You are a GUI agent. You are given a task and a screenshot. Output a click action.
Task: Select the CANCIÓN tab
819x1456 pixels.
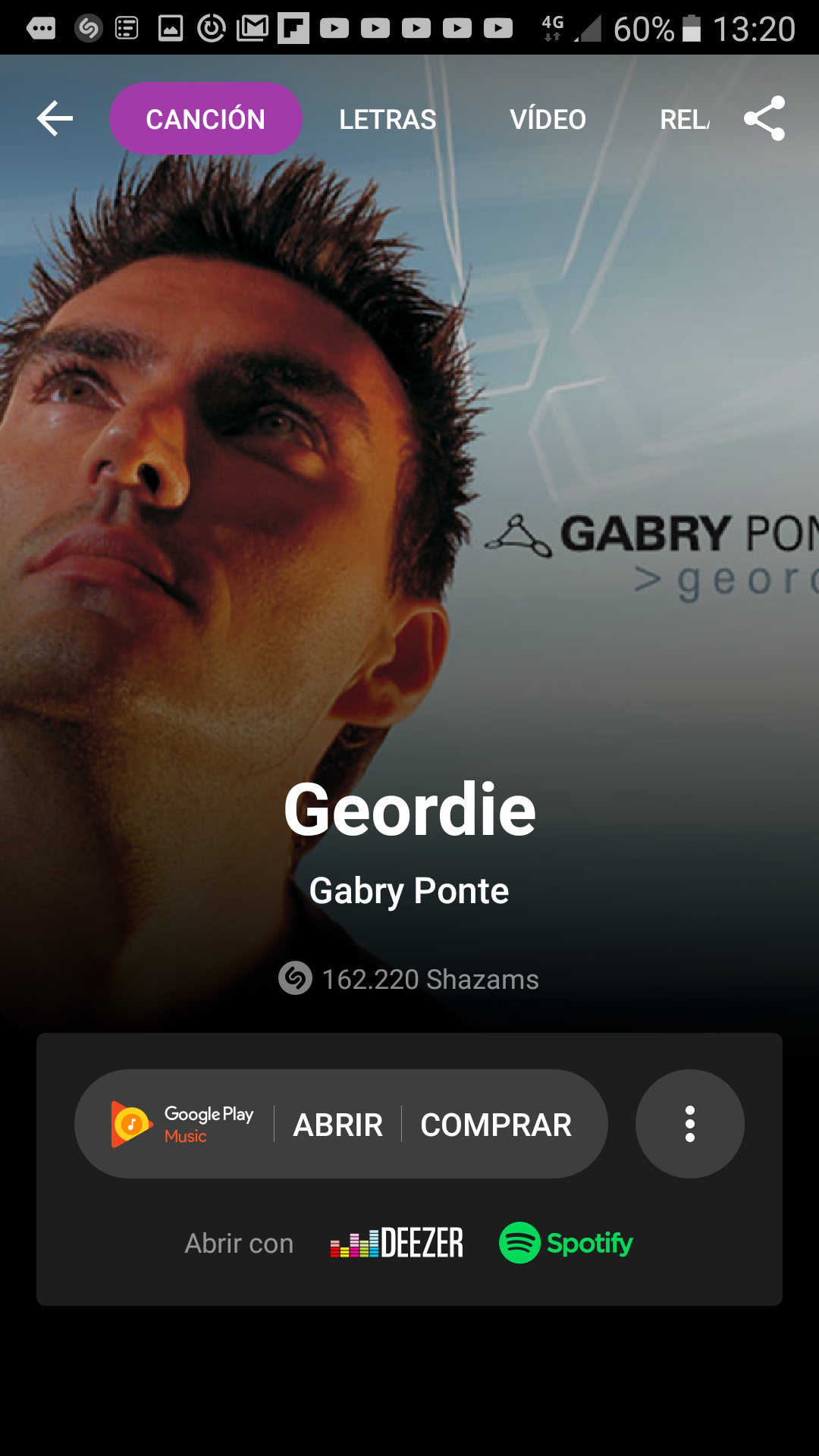(206, 119)
